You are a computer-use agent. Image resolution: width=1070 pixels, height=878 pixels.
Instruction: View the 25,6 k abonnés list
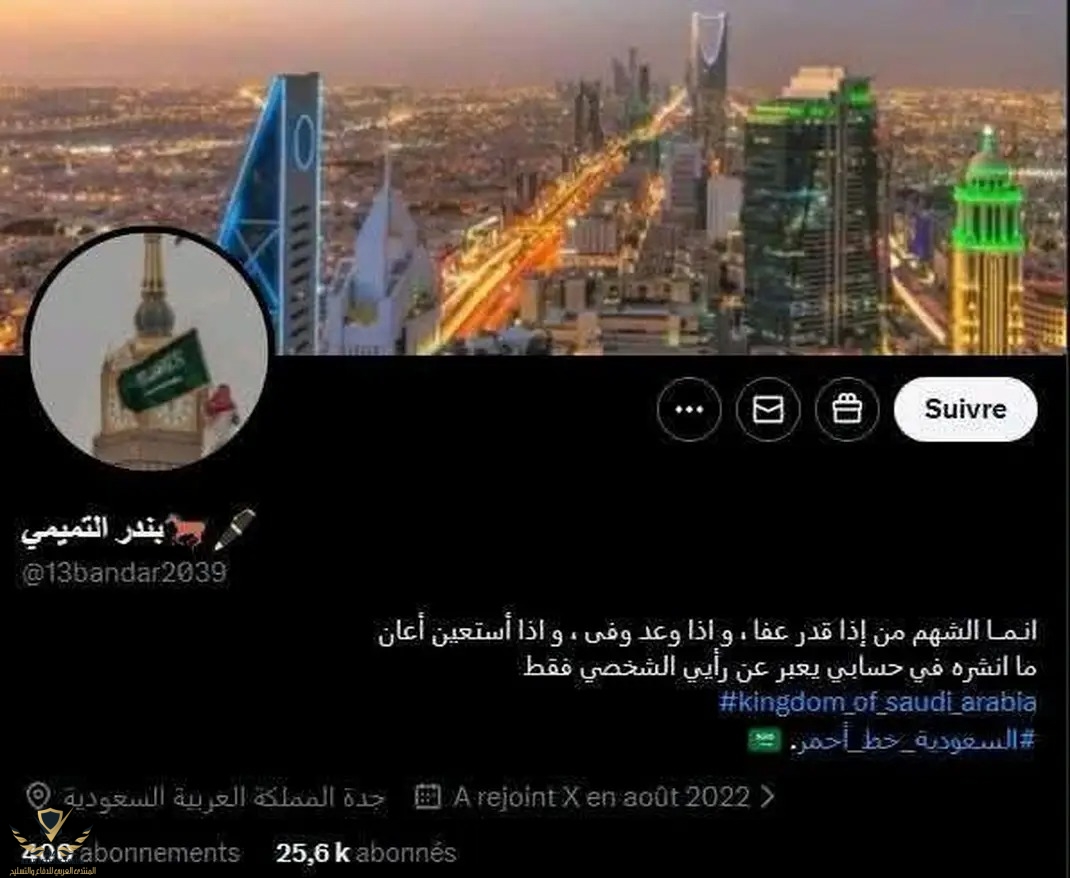point(365,853)
